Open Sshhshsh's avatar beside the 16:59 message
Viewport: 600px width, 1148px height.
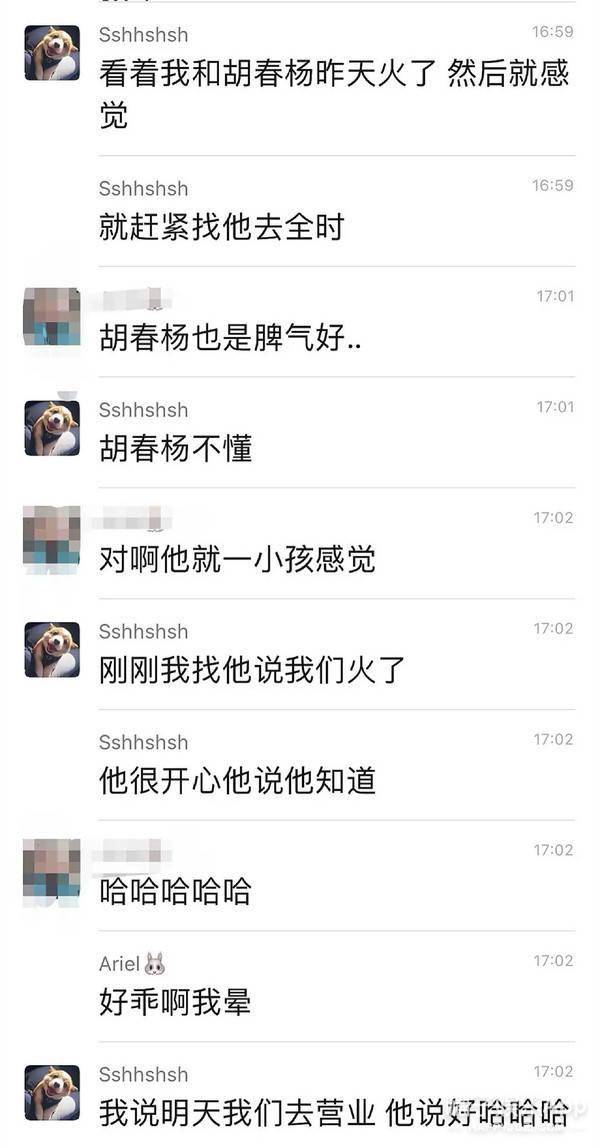point(52,53)
